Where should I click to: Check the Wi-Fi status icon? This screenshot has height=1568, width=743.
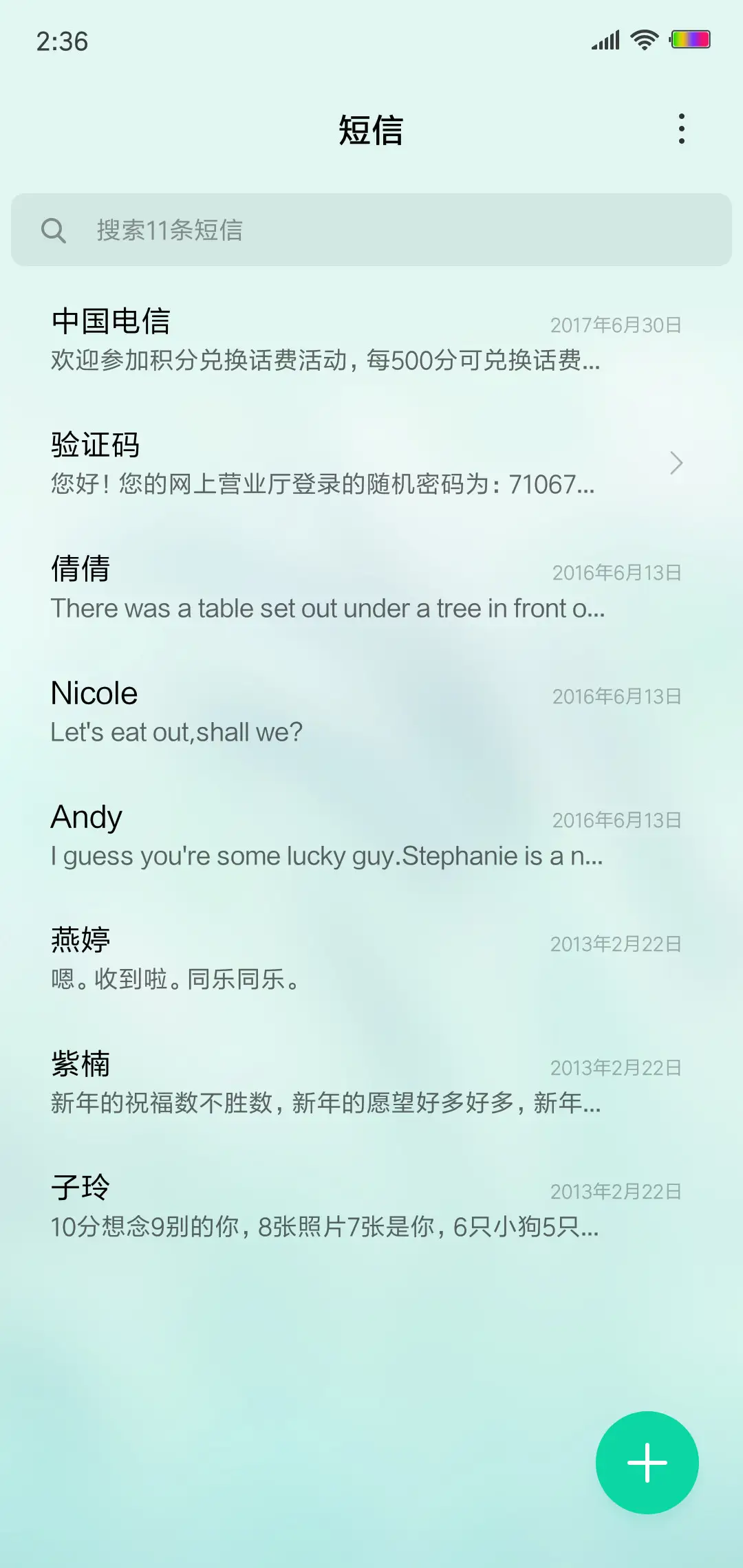coord(643,40)
